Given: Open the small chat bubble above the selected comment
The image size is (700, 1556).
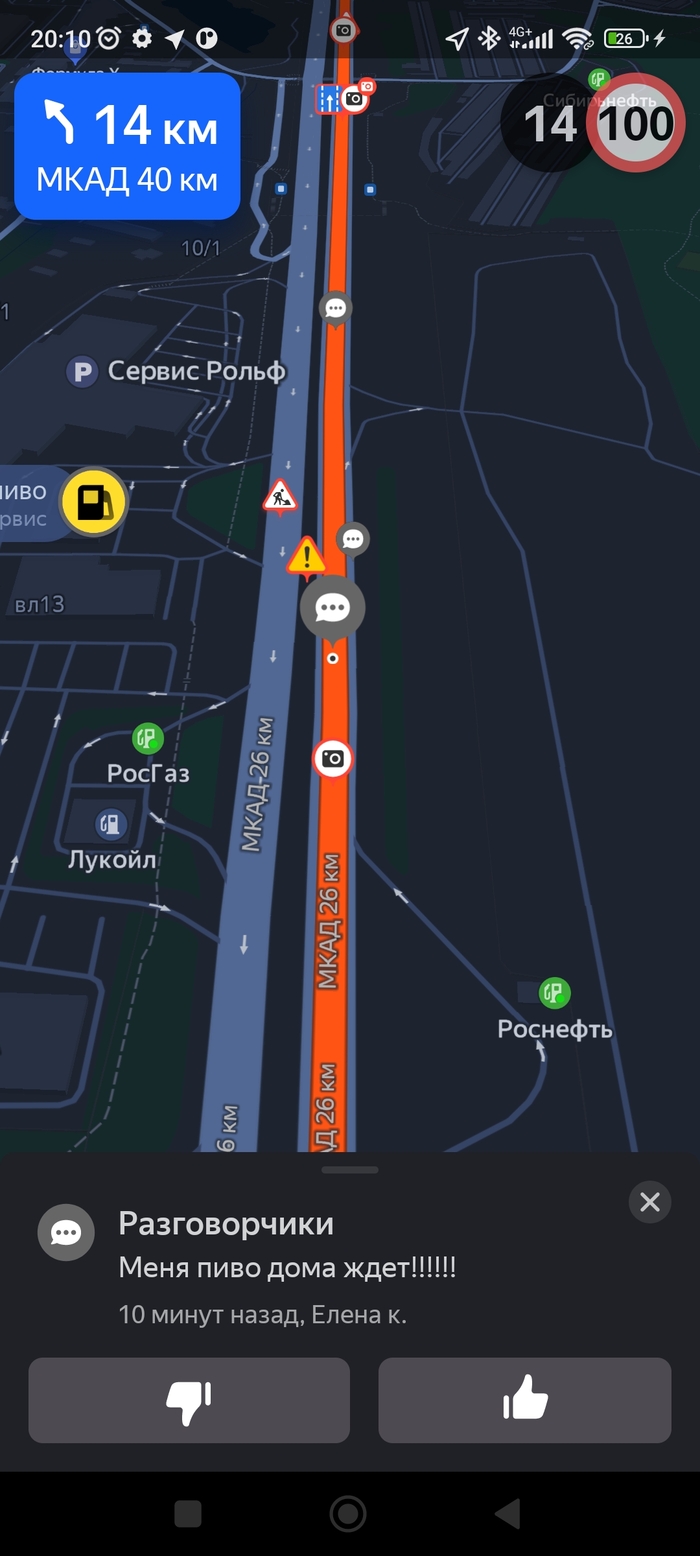Looking at the screenshot, I should click(x=352, y=540).
